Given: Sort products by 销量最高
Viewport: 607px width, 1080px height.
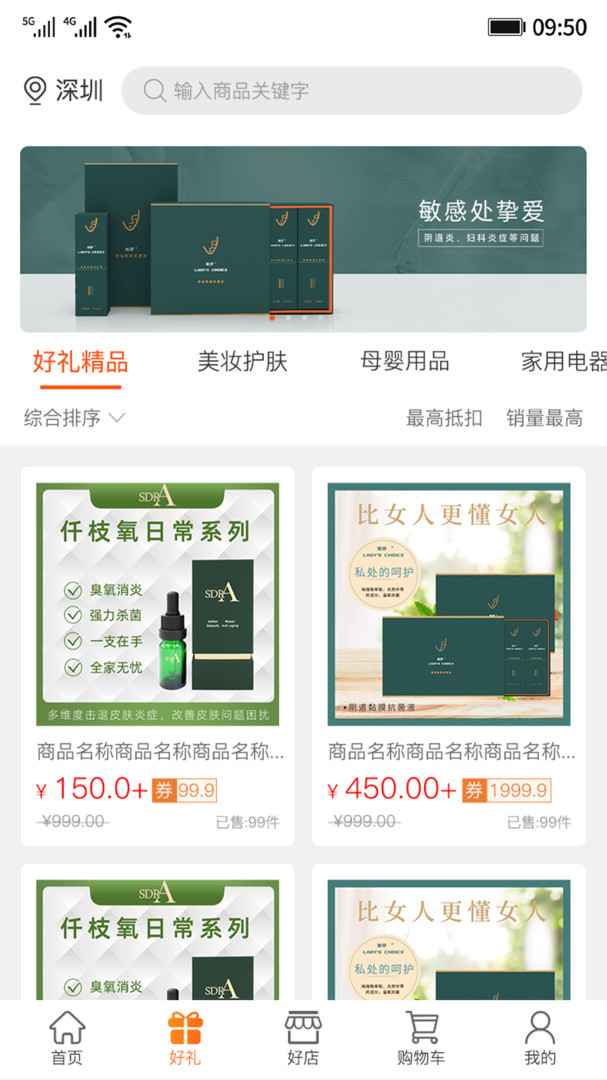Looking at the screenshot, I should tap(544, 418).
